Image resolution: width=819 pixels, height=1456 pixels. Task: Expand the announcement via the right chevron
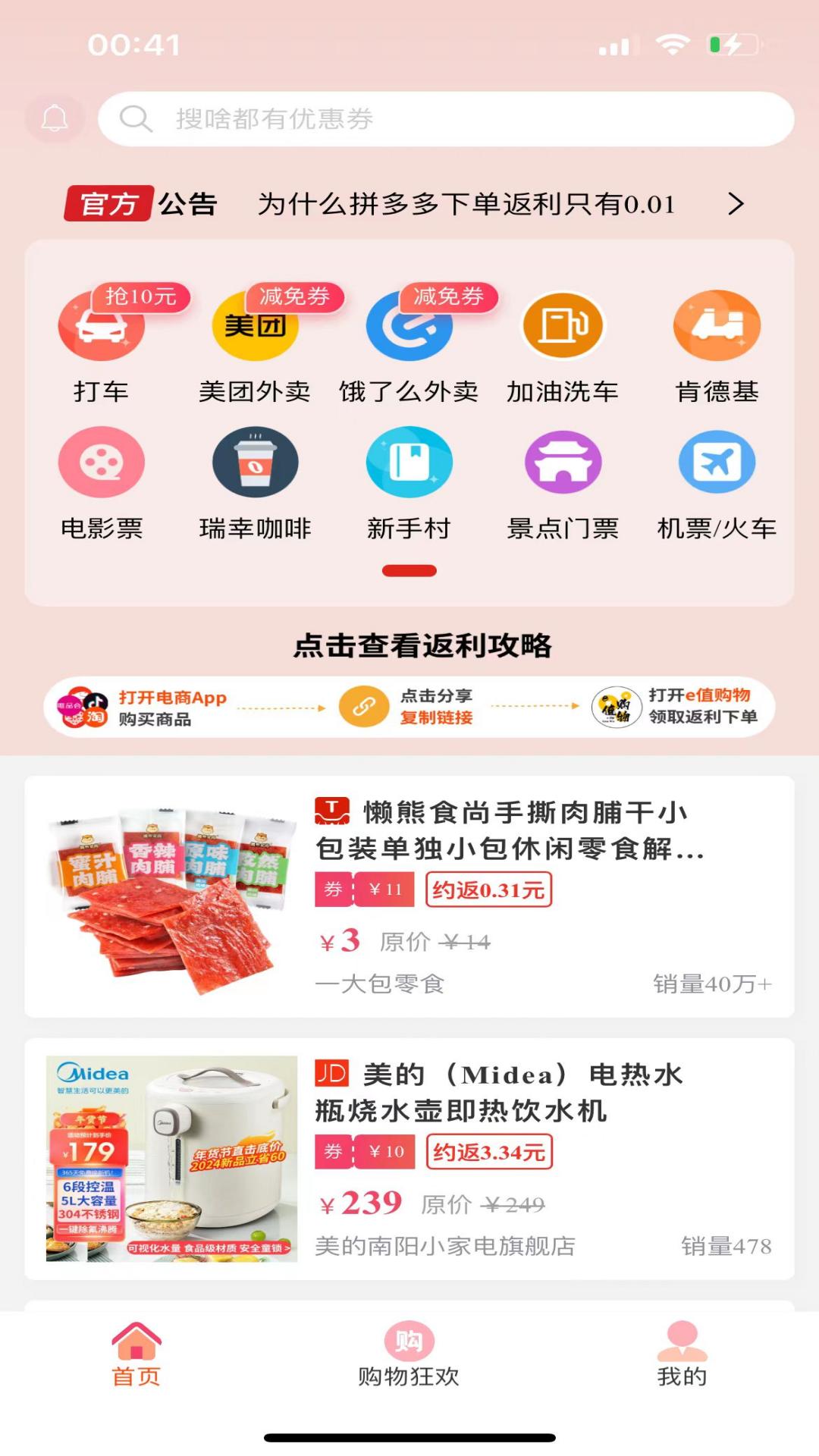pyautogui.click(x=733, y=205)
